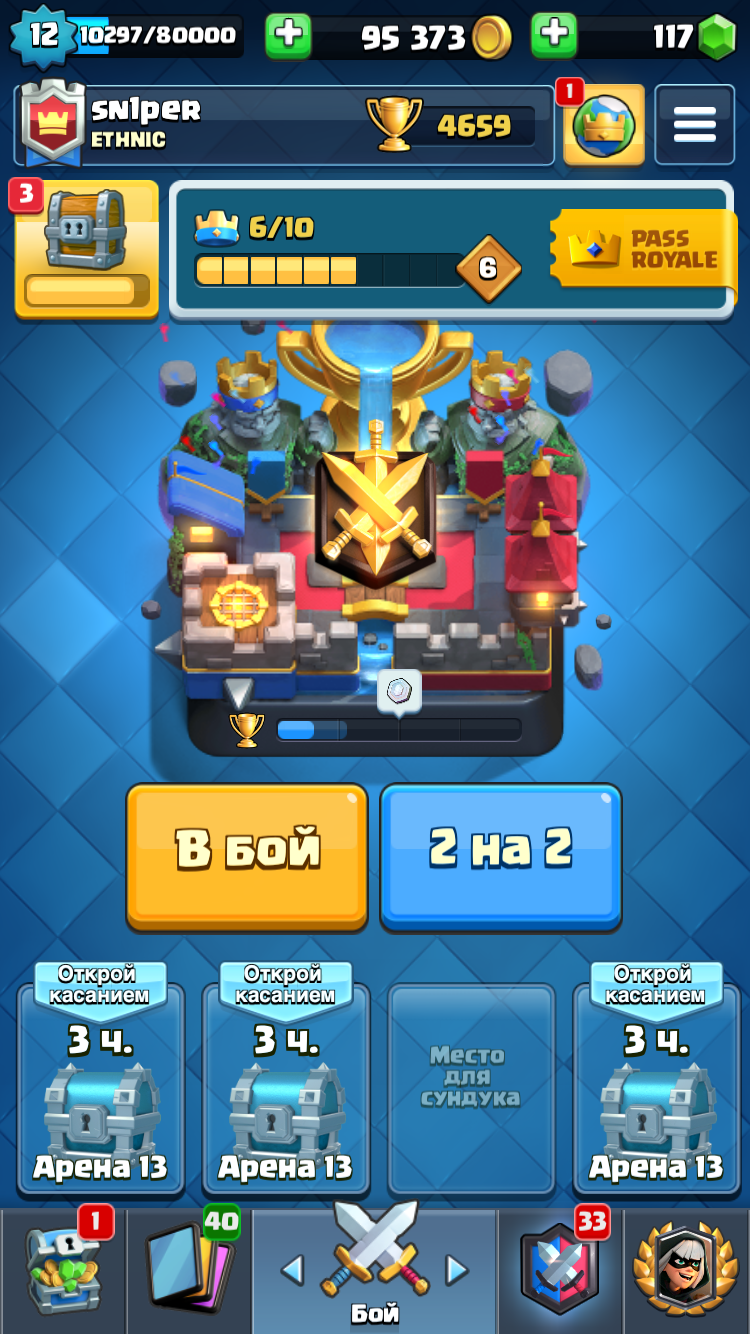Screen dimensions: 750x1334
Task: Add gold with the plus beside 95 373
Action: [288, 36]
